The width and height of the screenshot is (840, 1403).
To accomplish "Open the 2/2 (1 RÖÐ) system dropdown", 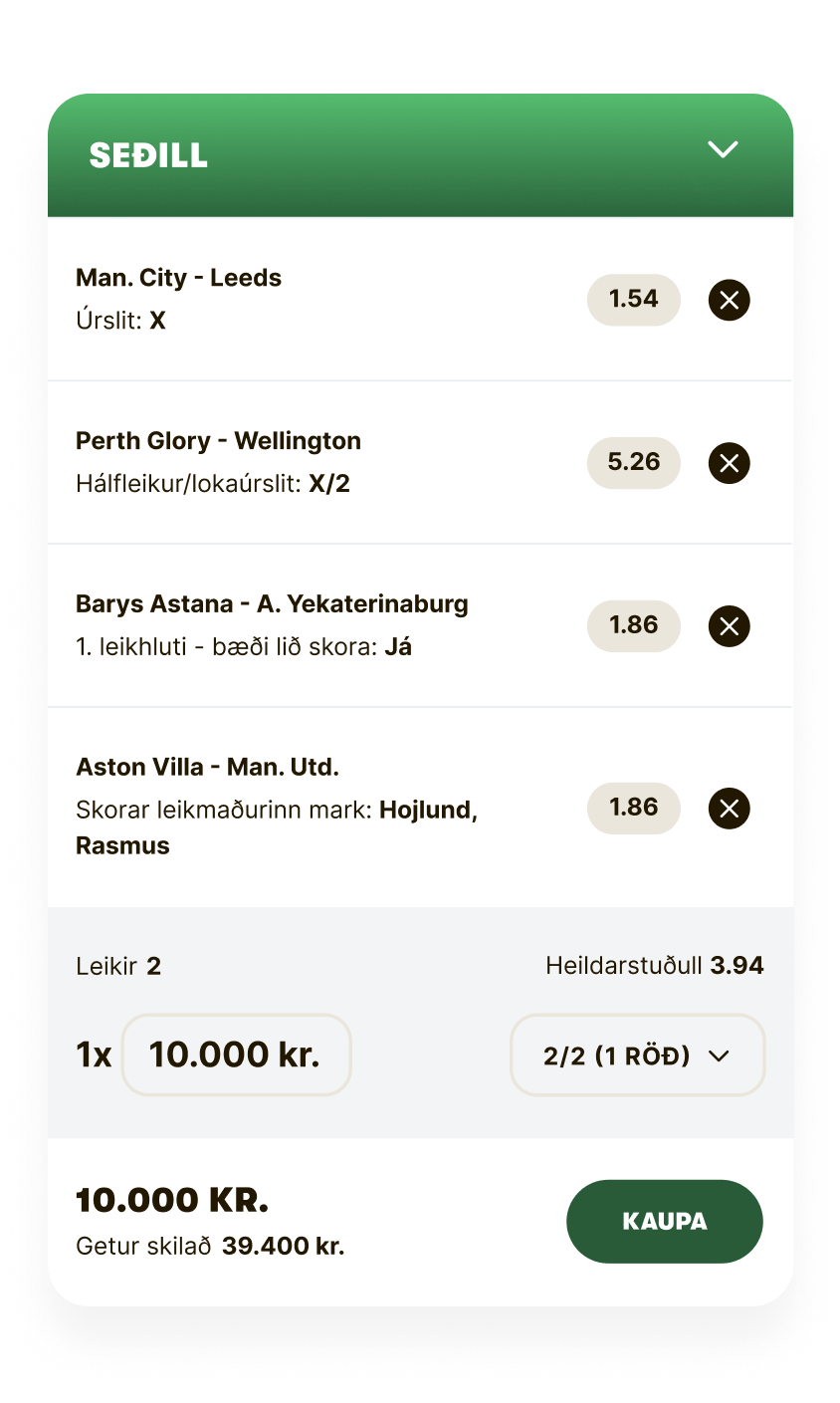I will tap(637, 1055).
